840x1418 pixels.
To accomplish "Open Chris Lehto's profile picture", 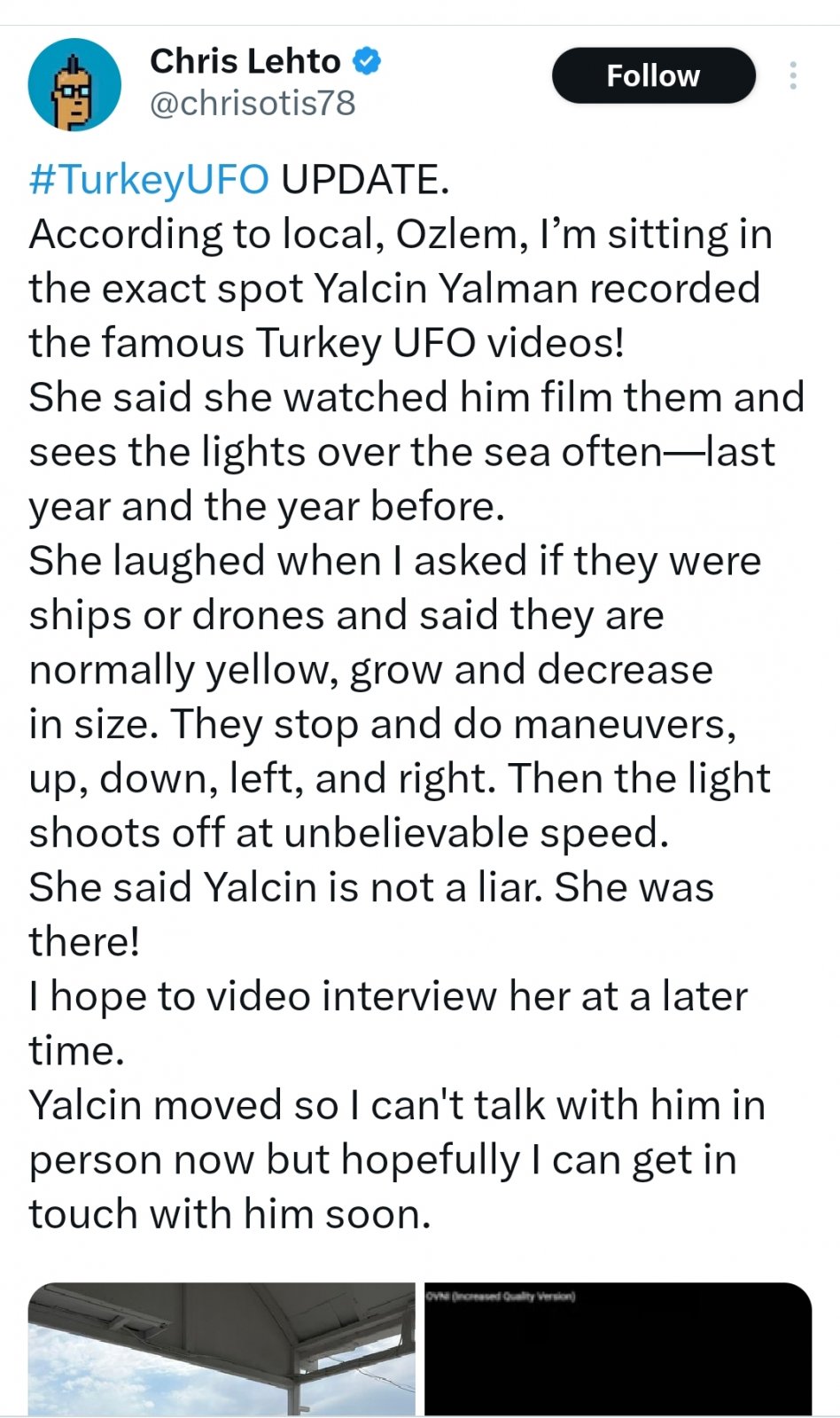I will (74, 84).
